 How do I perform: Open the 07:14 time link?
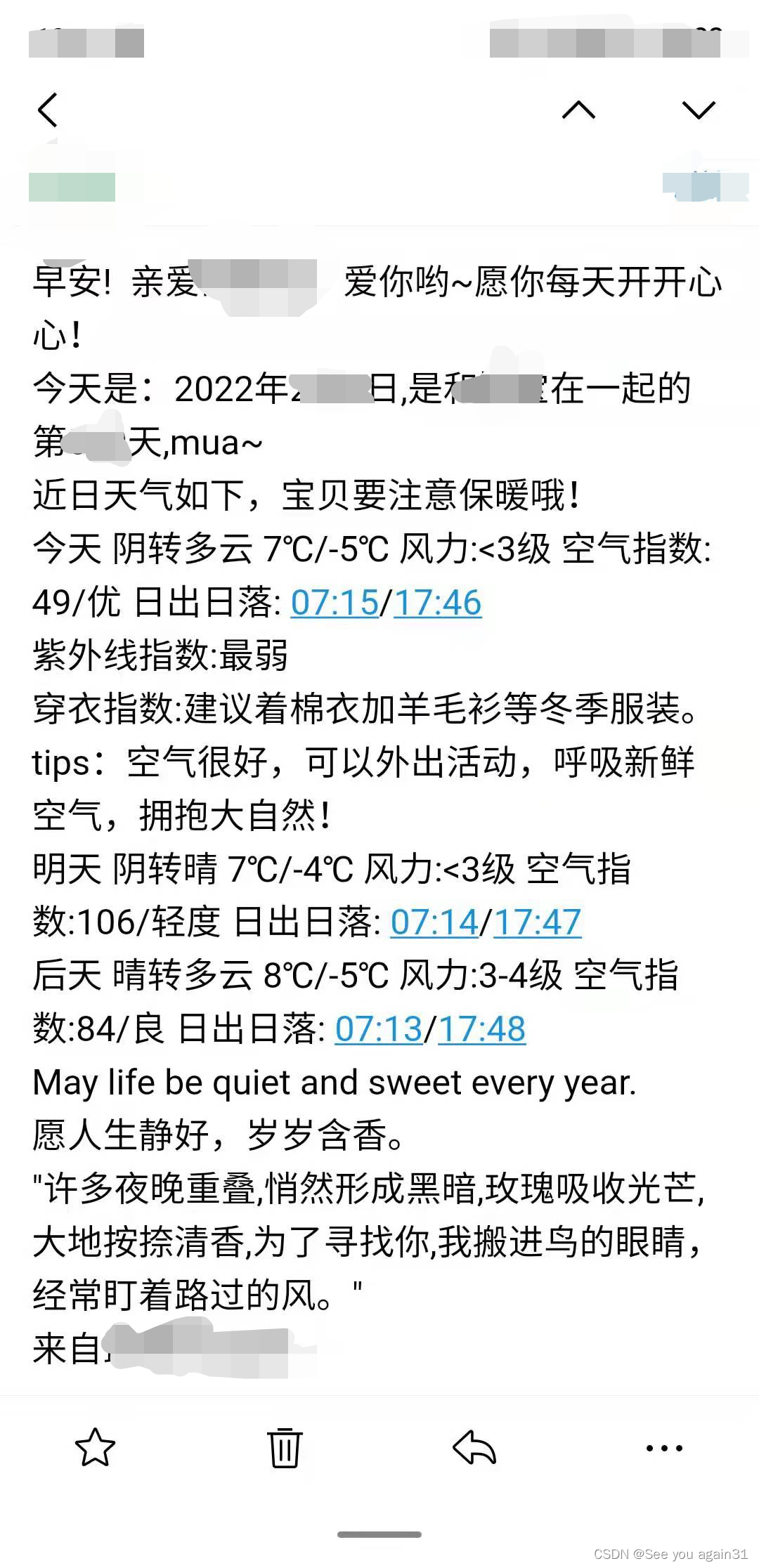[x=434, y=922]
